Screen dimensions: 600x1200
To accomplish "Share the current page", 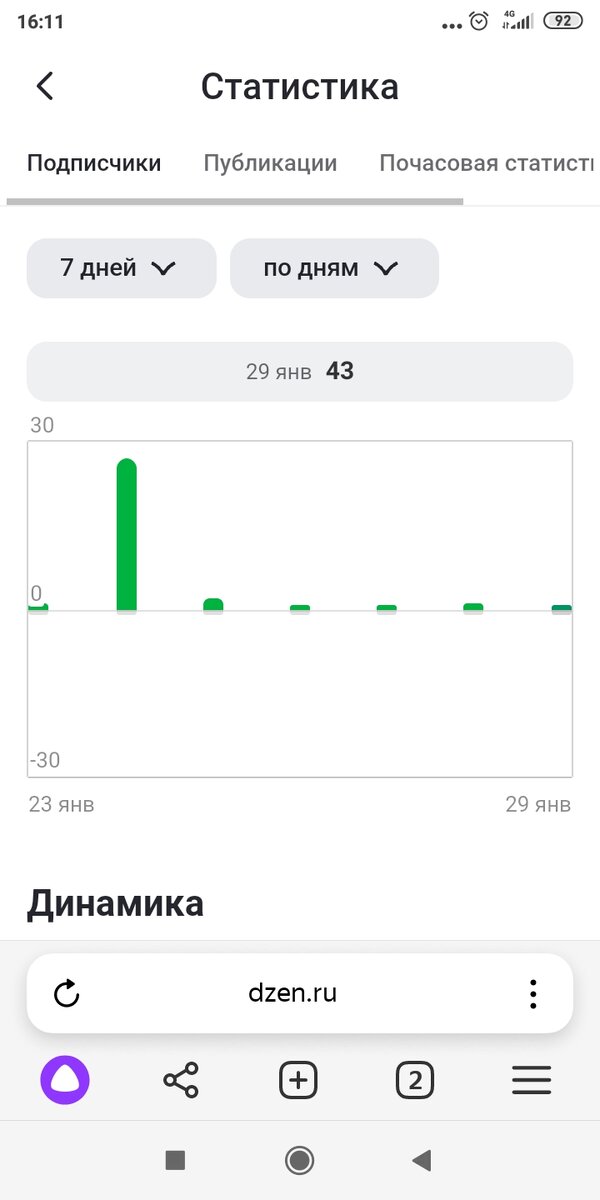I will [x=181, y=1080].
